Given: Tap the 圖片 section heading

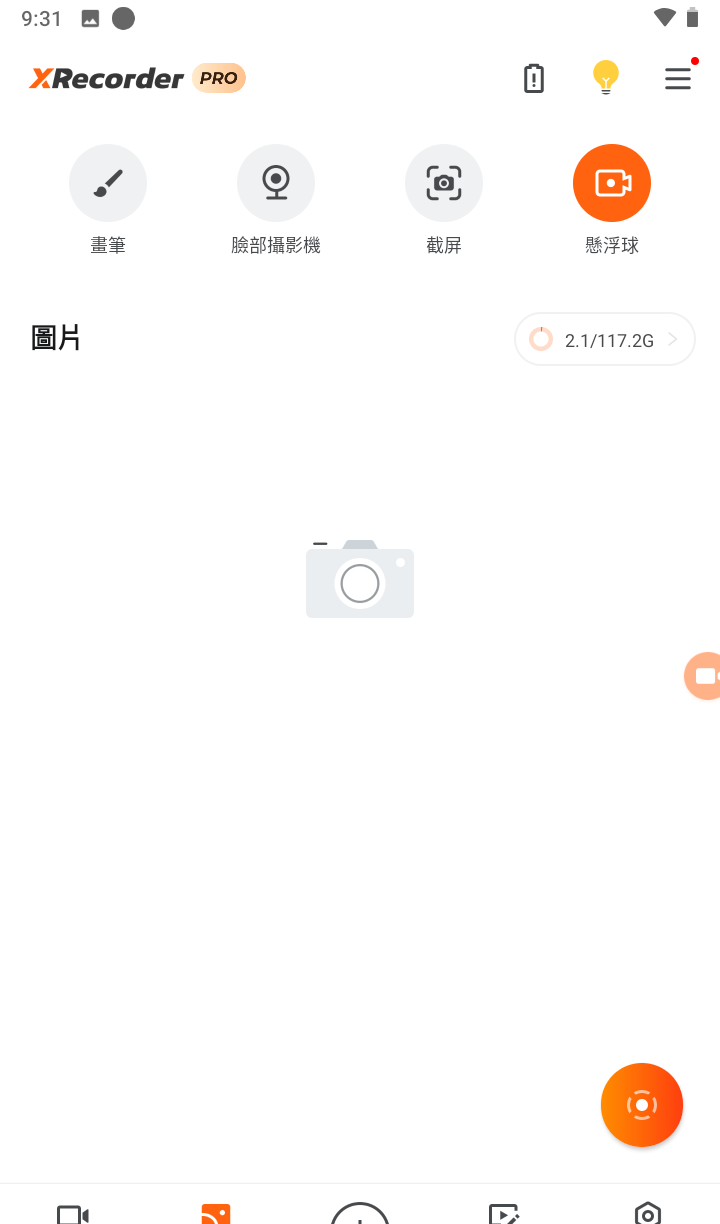Looking at the screenshot, I should (56, 338).
